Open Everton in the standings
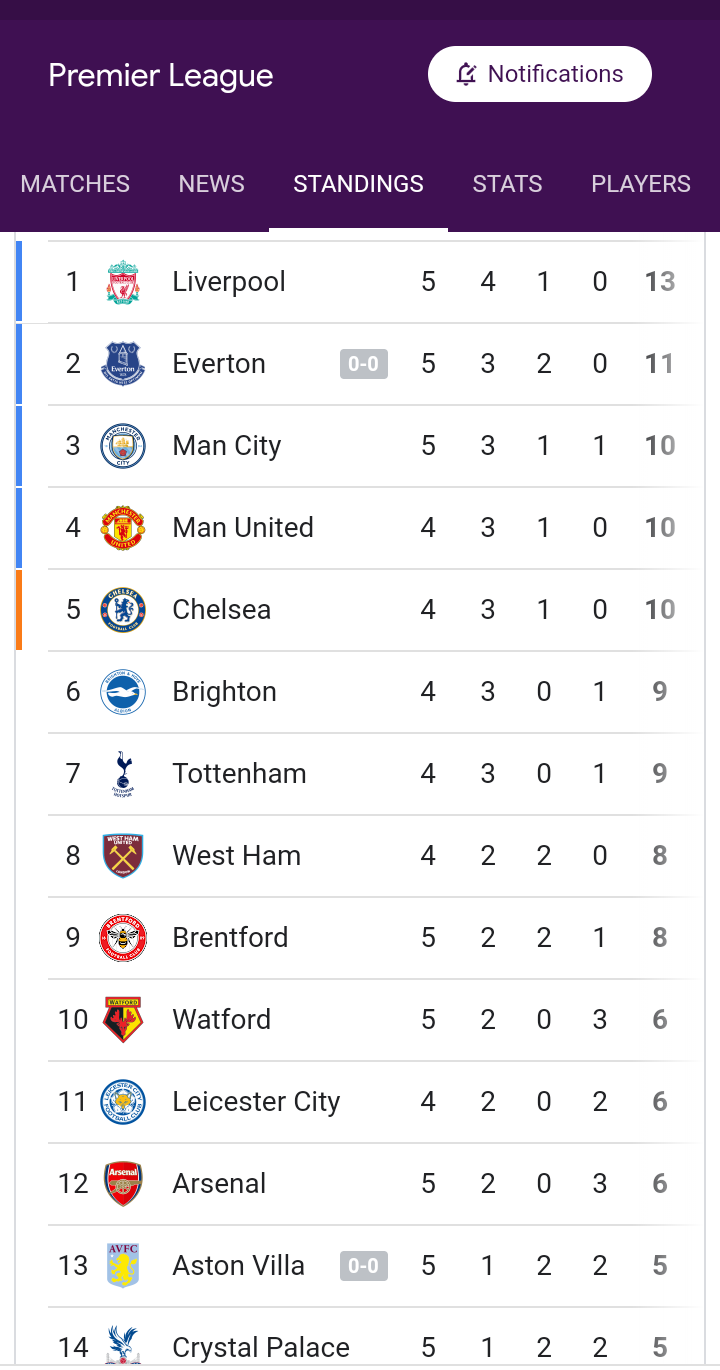Screen dimensions: 720x1370 [x=360, y=364]
